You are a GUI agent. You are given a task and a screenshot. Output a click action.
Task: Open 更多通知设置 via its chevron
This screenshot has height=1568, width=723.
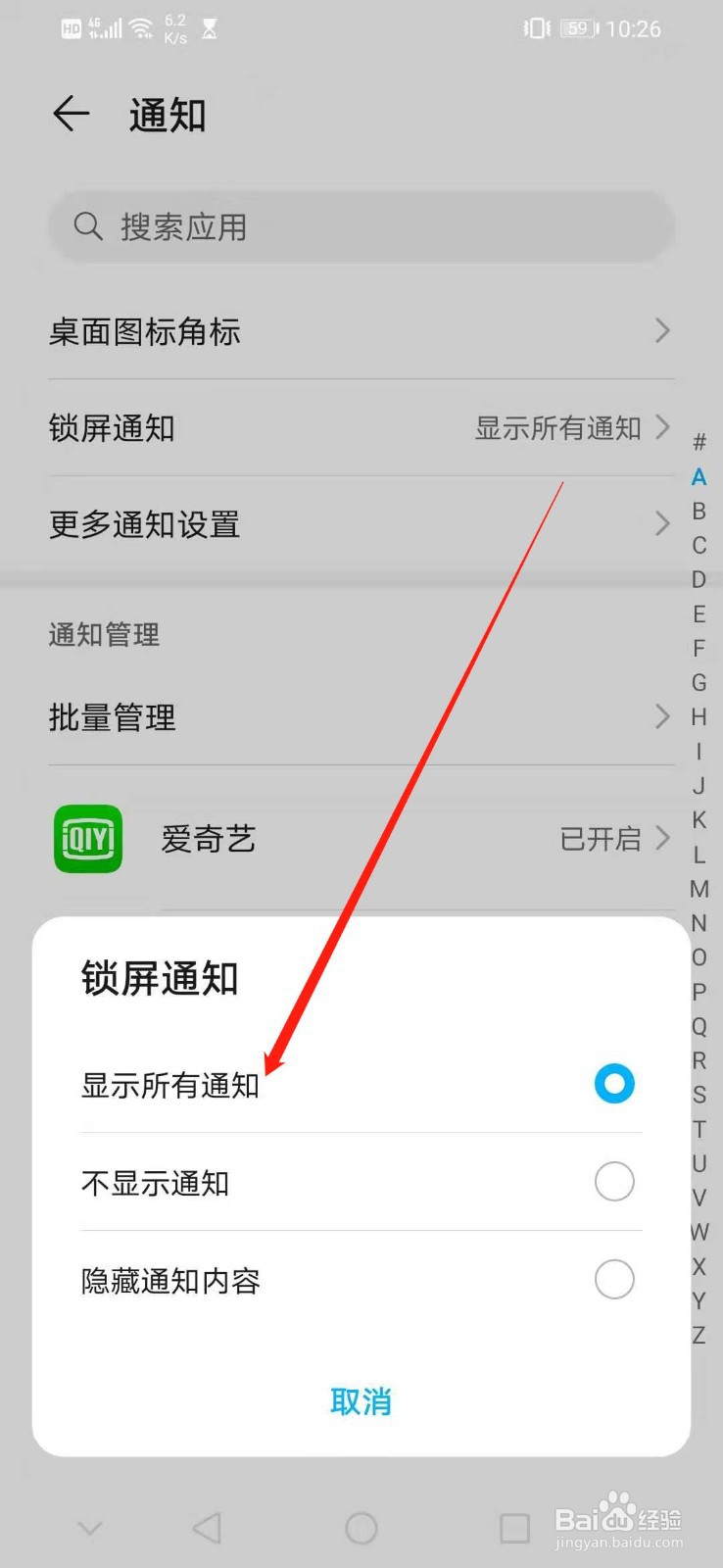point(662,524)
